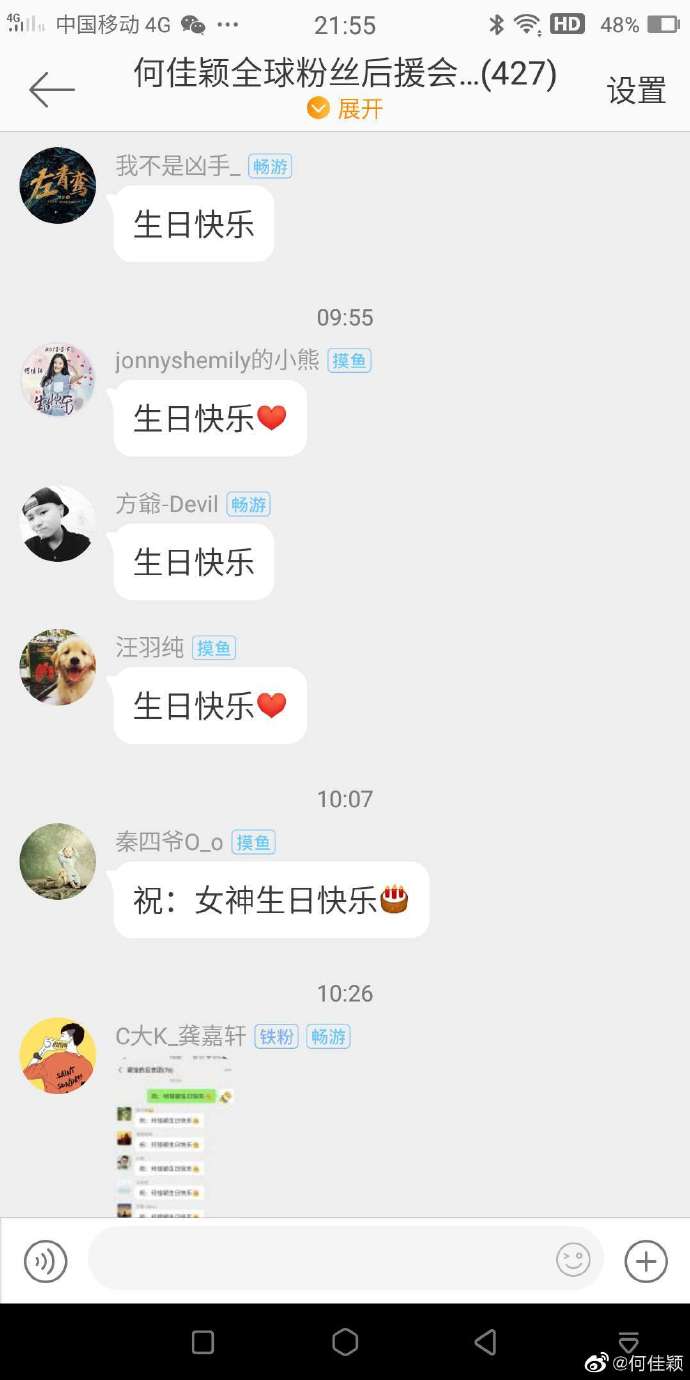Open the plus attachment menu
This screenshot has width=690, height=1380.
pyautogui.click(x=646, y=1261)
